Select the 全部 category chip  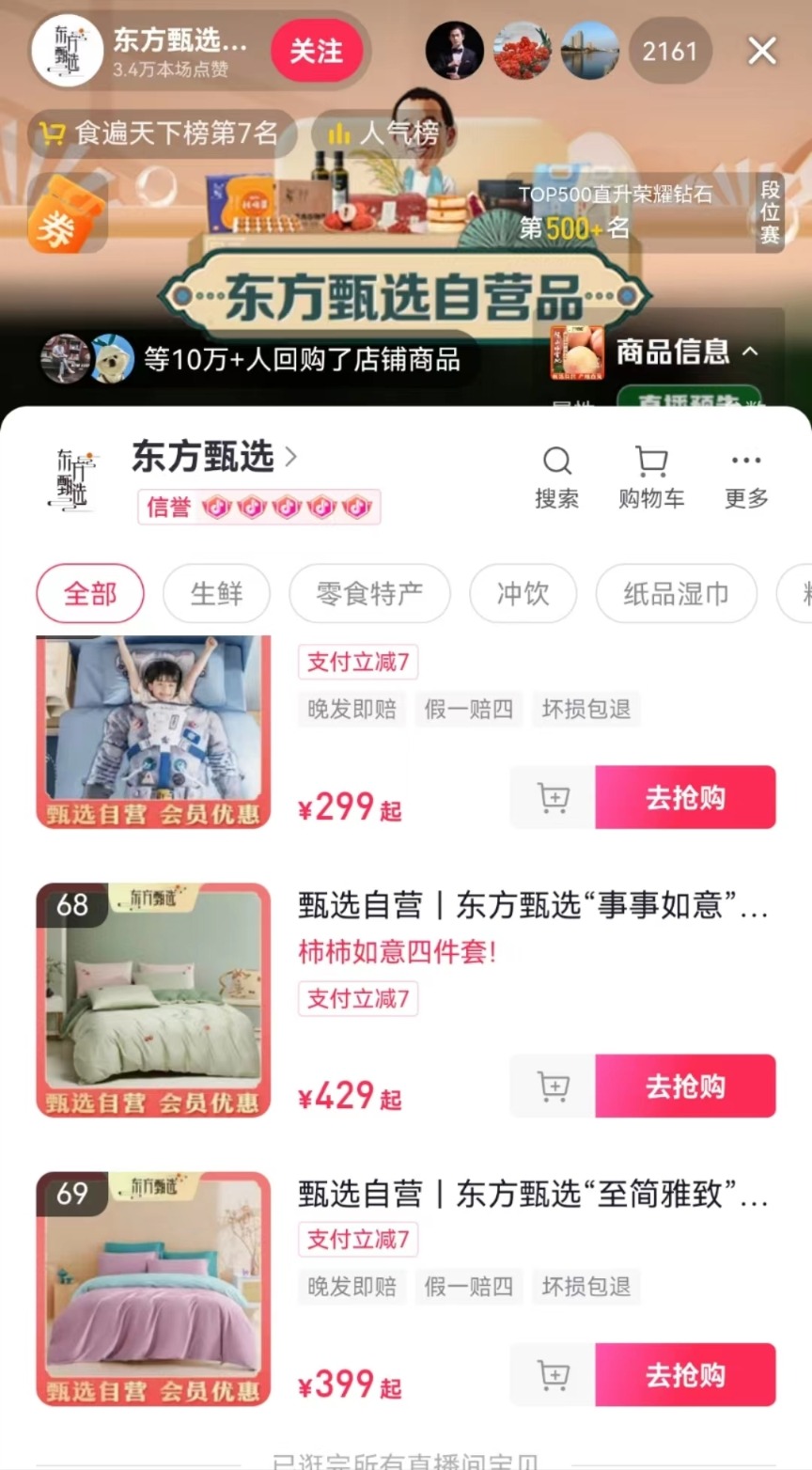[x=90, y=594]
